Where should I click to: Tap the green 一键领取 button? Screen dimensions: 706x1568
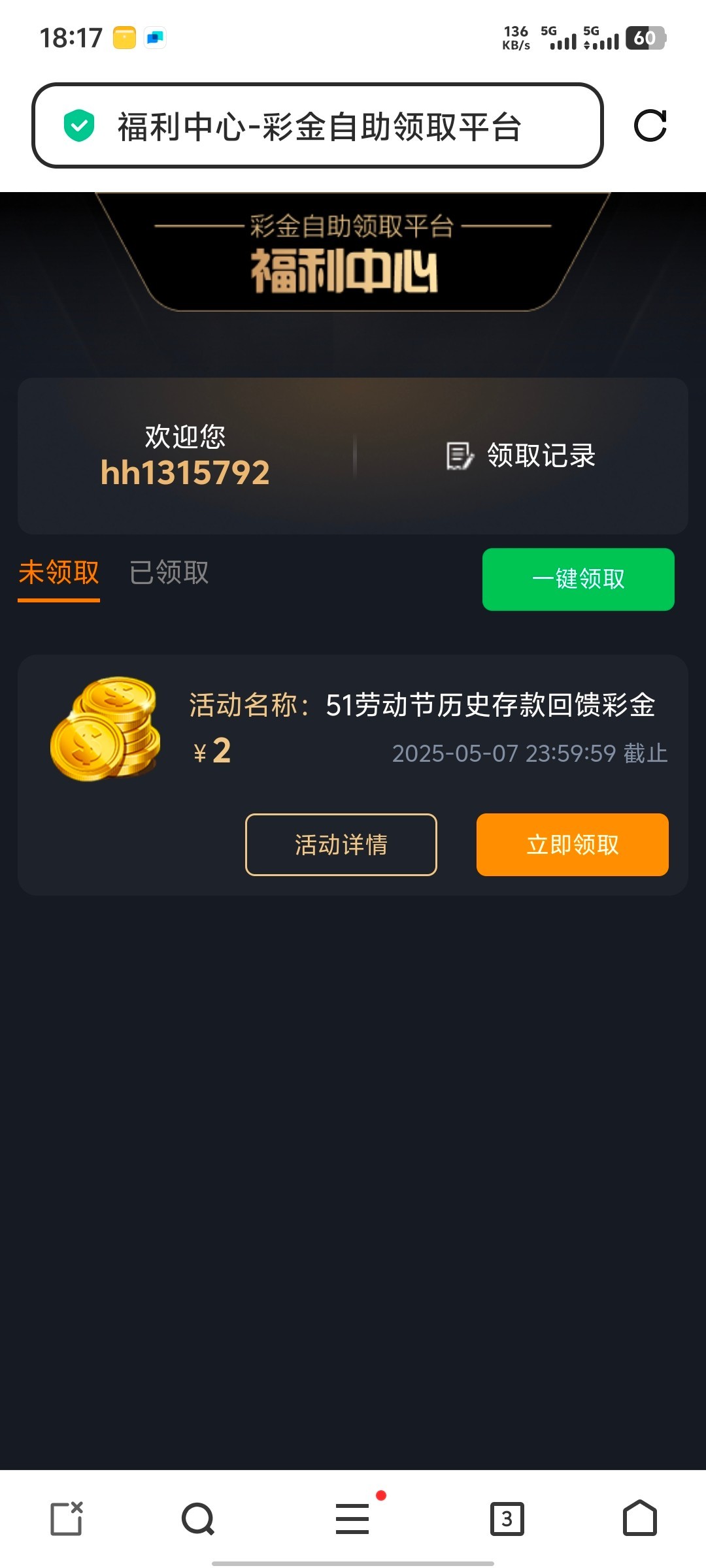click(578, 579)
